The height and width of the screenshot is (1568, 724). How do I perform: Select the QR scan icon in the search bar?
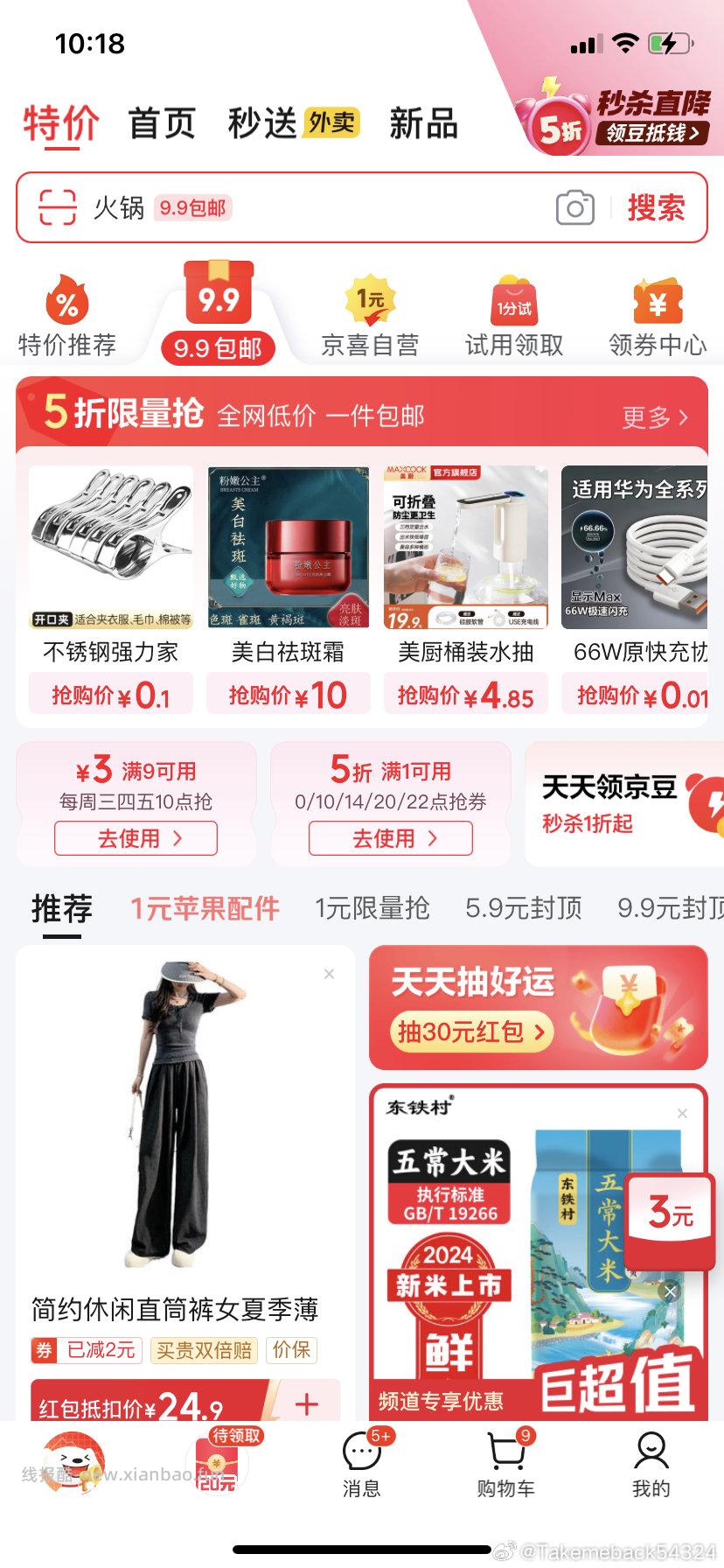pyautogui.click(x=55, y=208)
